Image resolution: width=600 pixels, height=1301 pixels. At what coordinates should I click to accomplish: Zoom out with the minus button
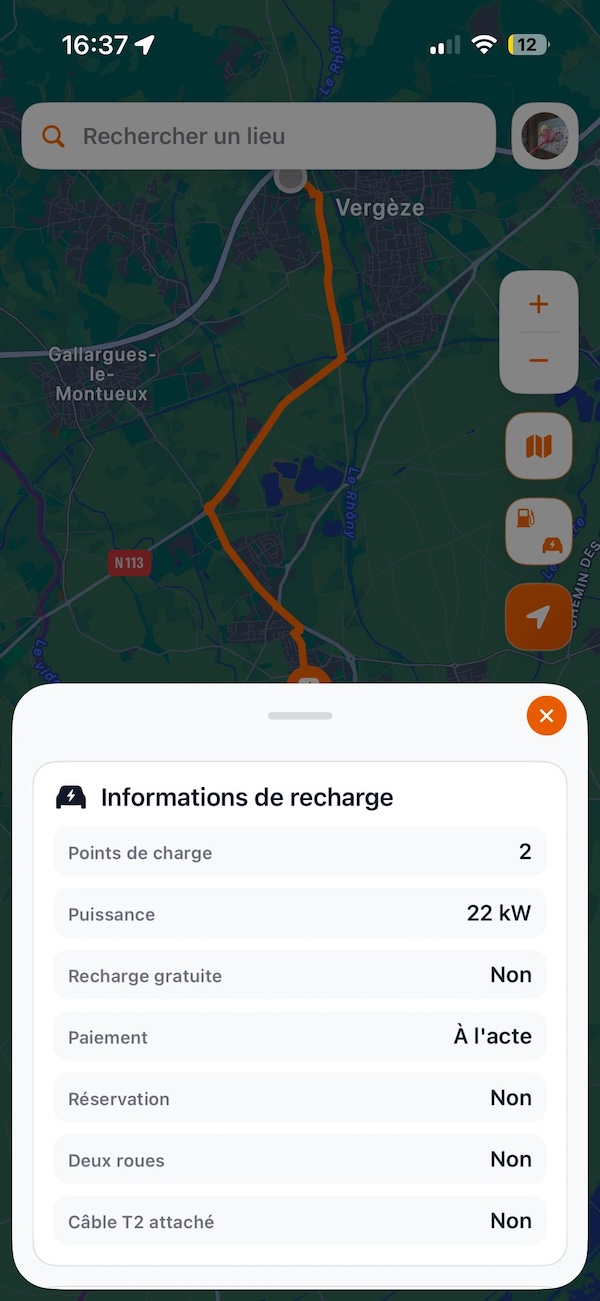pos(539,360)
